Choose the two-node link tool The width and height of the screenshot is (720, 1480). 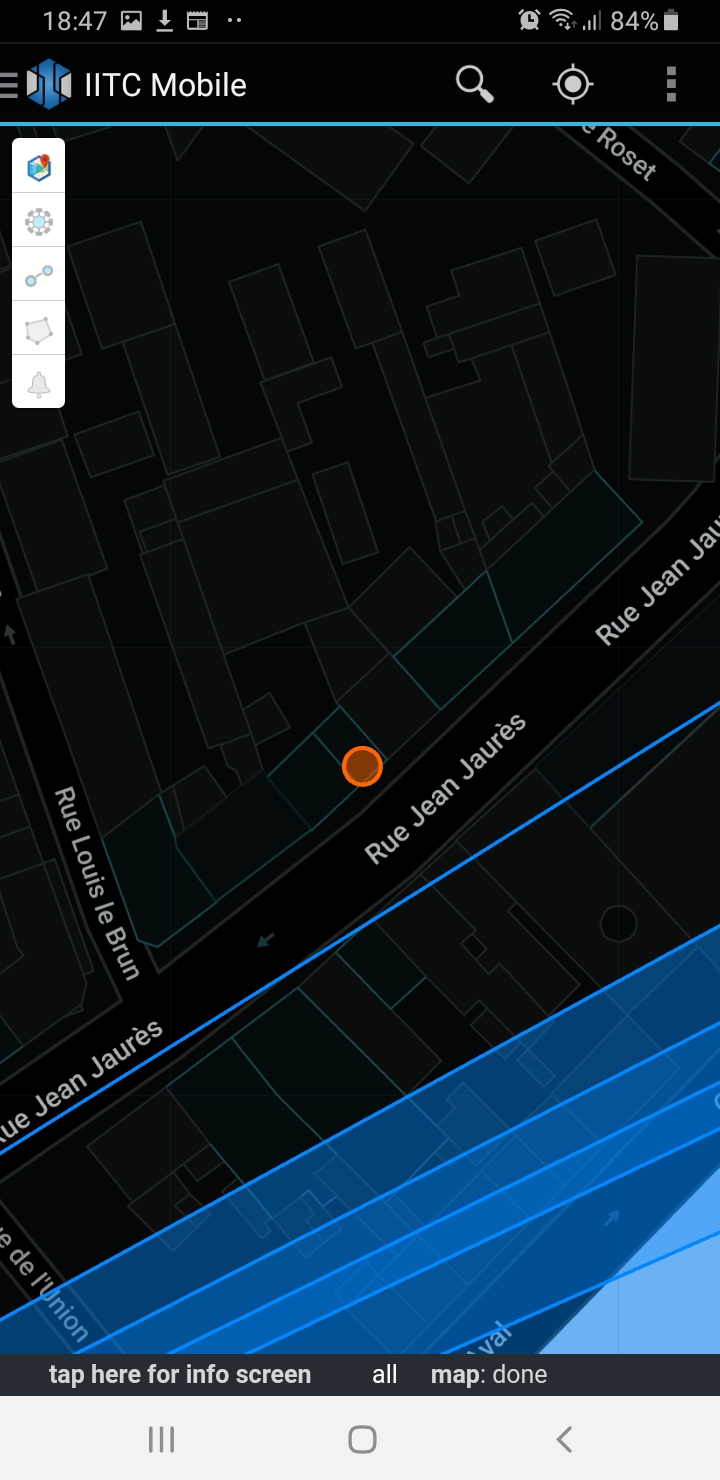[x=39, y=276]
